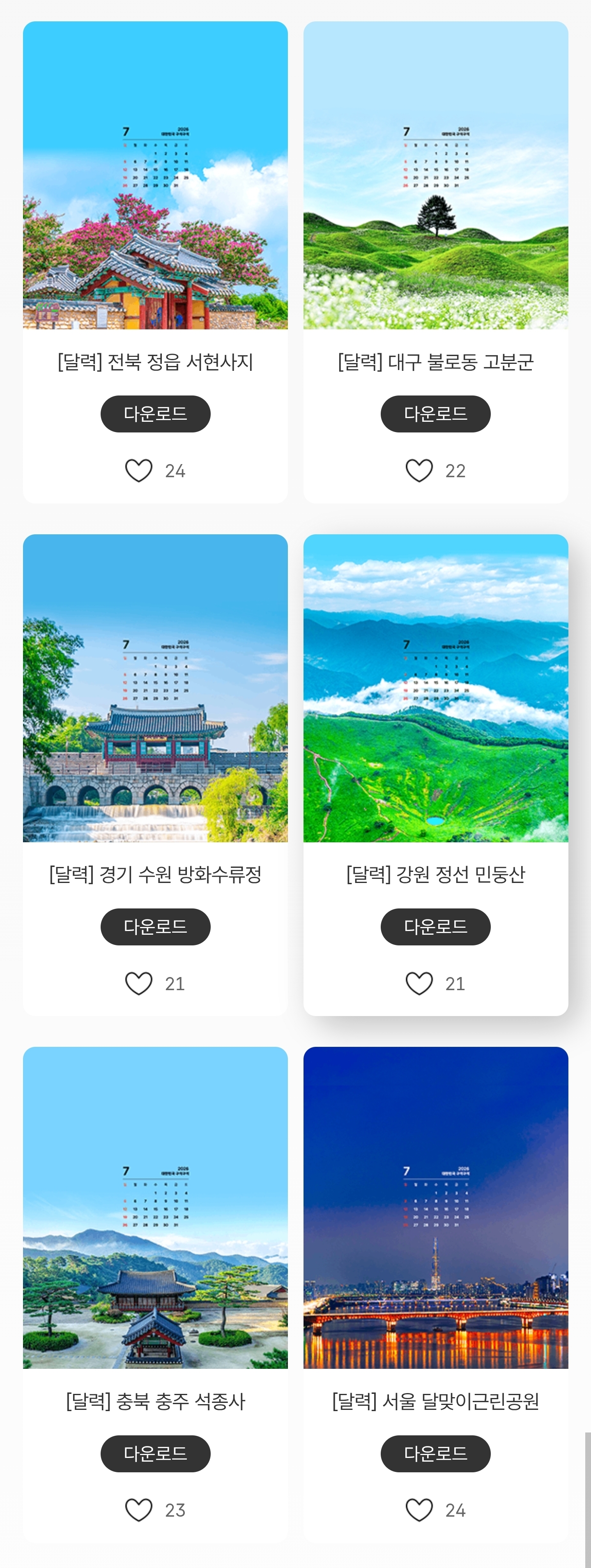Open the 서울 달맞이근린공원 calendar image
This screenshot has height=1568, width=591.
tap(436, 1208)
